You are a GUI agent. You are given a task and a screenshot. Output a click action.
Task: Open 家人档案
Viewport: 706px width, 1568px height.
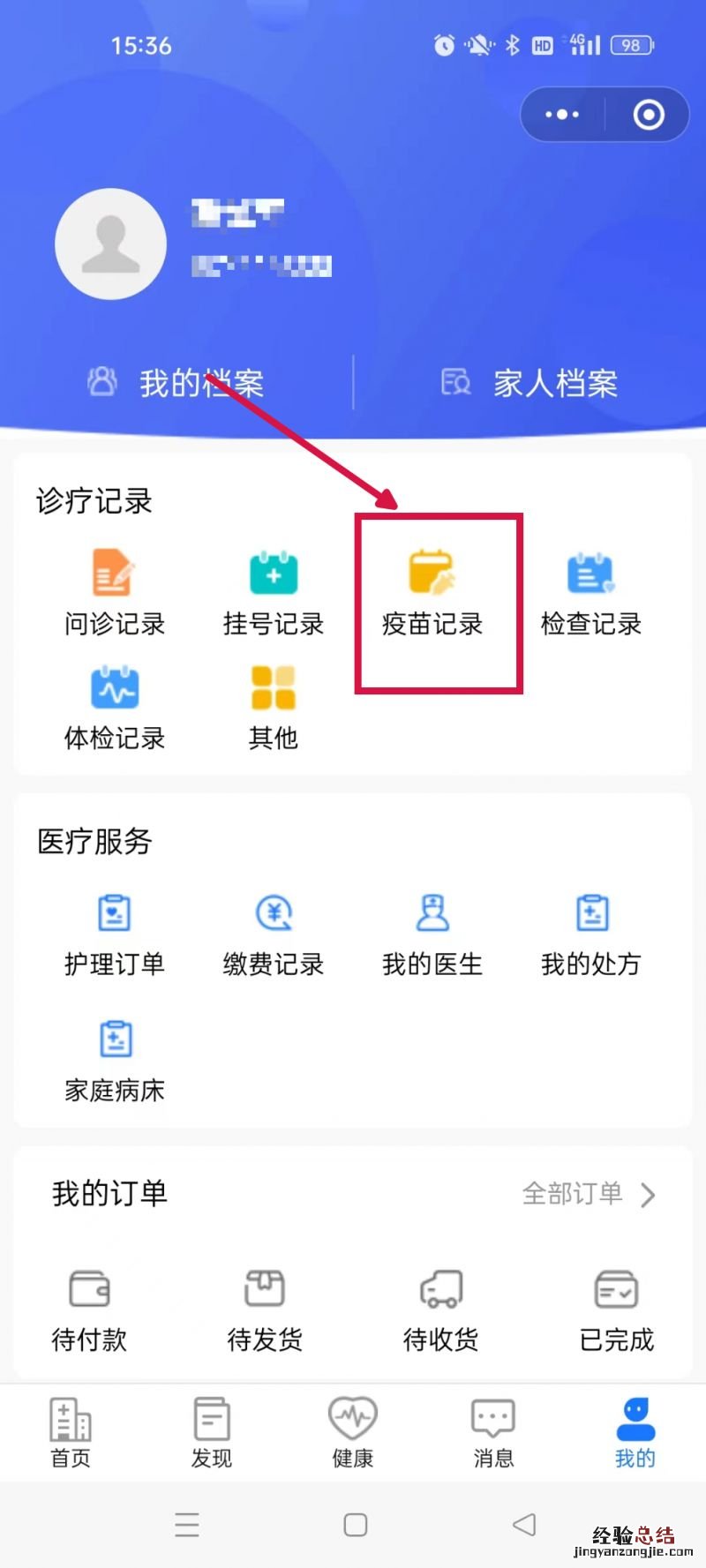tap(529, 383)
